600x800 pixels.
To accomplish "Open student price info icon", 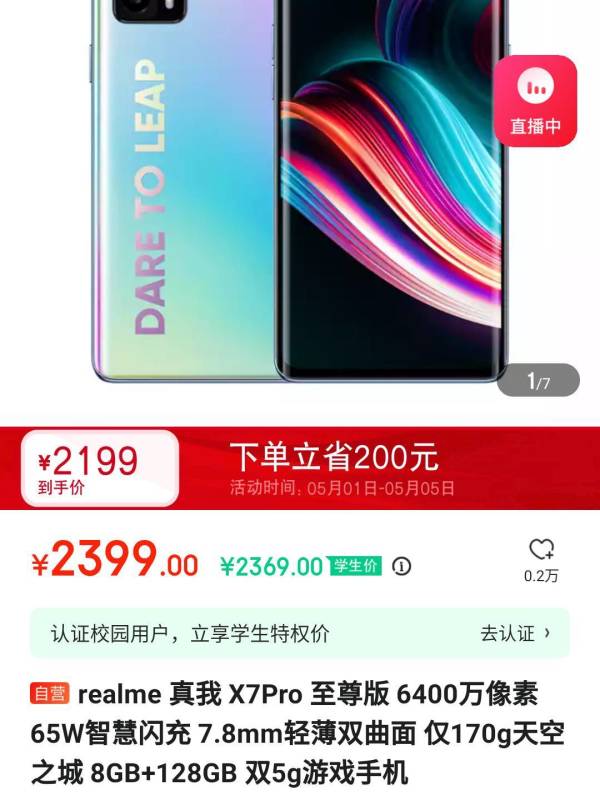I will [x=402, y=566].
